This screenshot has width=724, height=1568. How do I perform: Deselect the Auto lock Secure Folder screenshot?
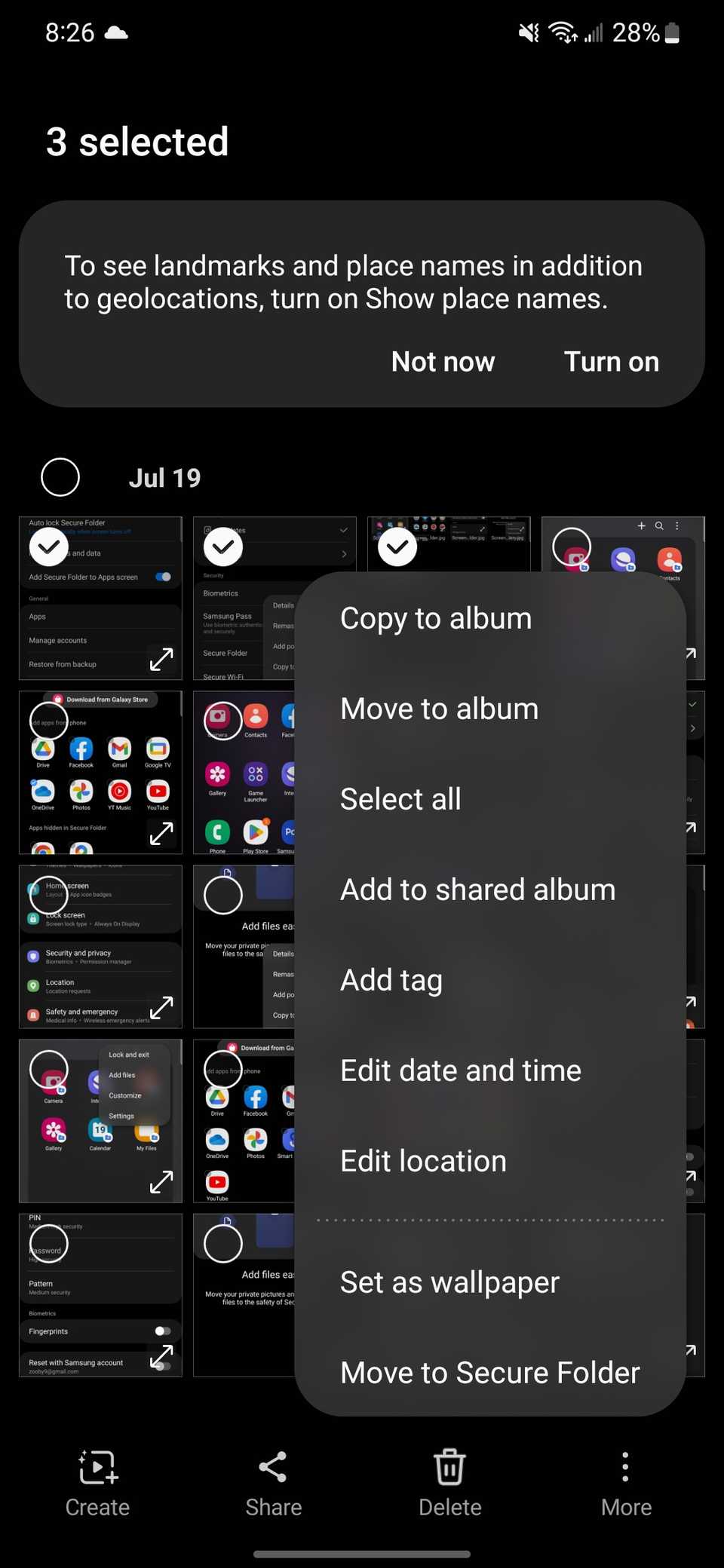click(49, 547)
